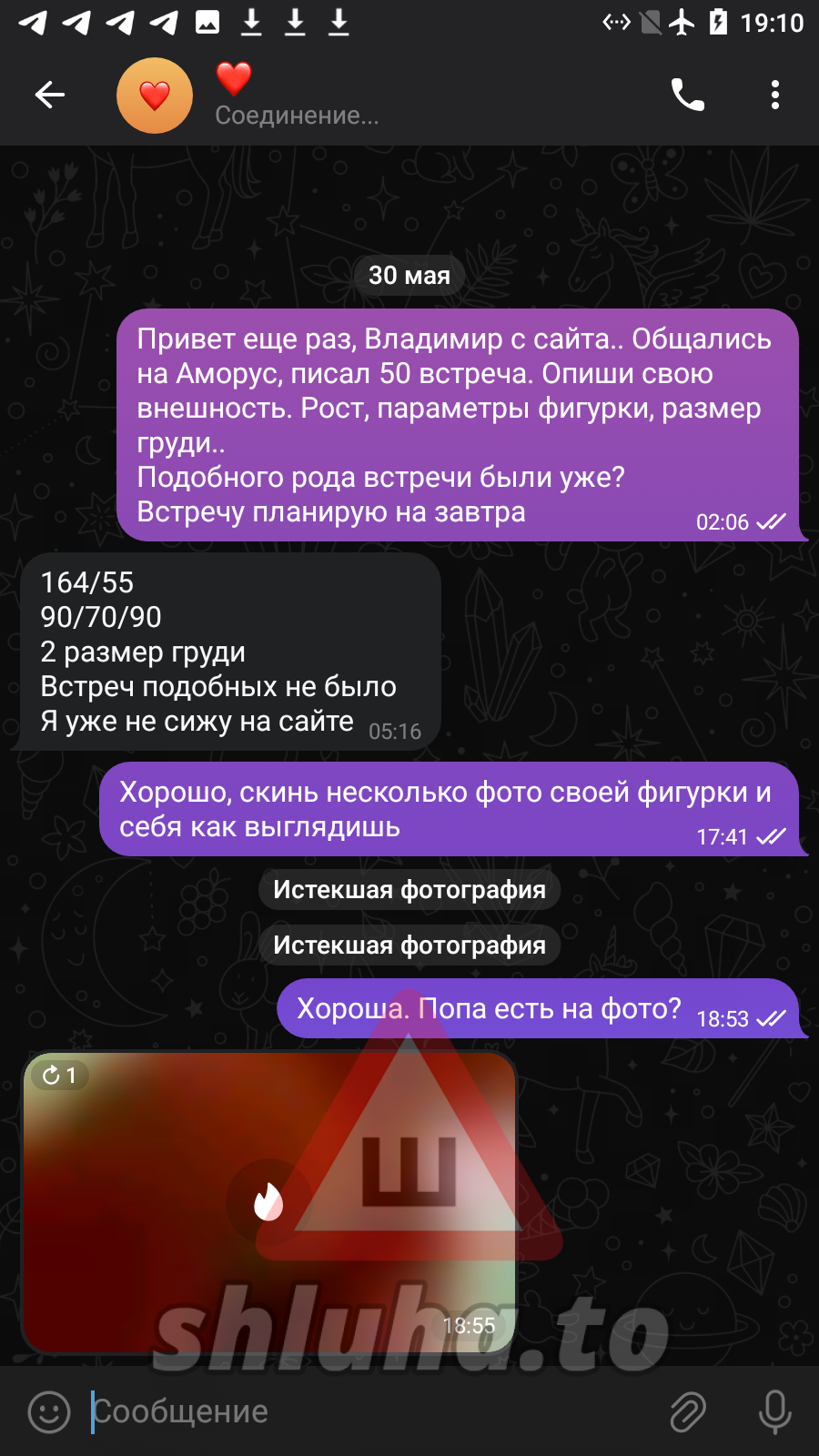Focus the Сообщение message field
819x1456 pixels.
[x=364, y=1411]
